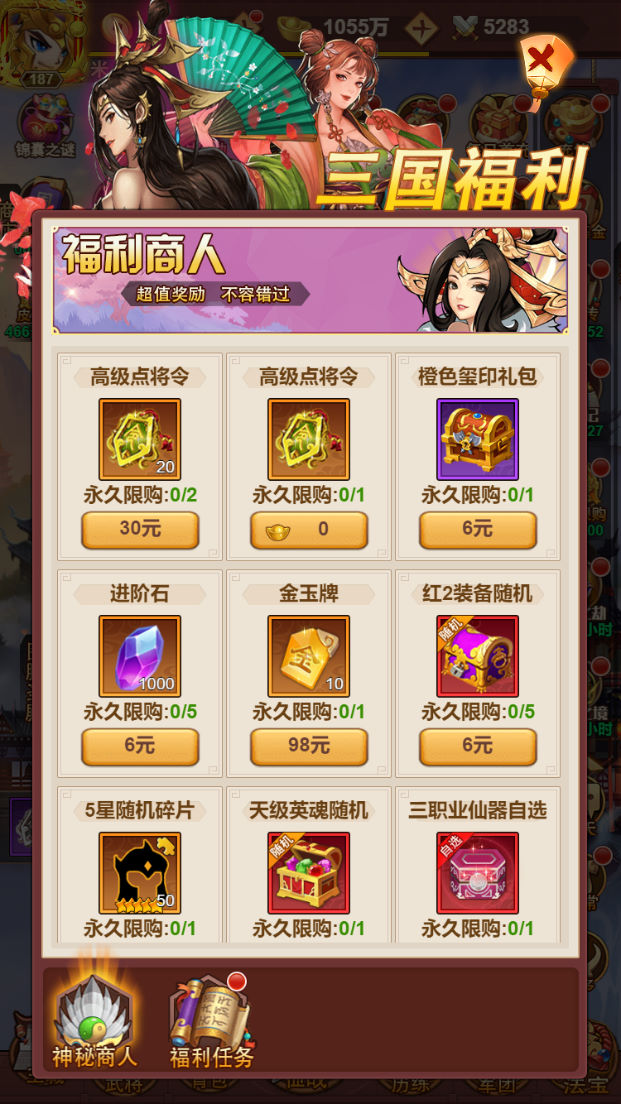Inspect the 进阶石 crystal icon
This screenshot has height=1104, width=621.
pyautogui.click(x=140, y=656)
